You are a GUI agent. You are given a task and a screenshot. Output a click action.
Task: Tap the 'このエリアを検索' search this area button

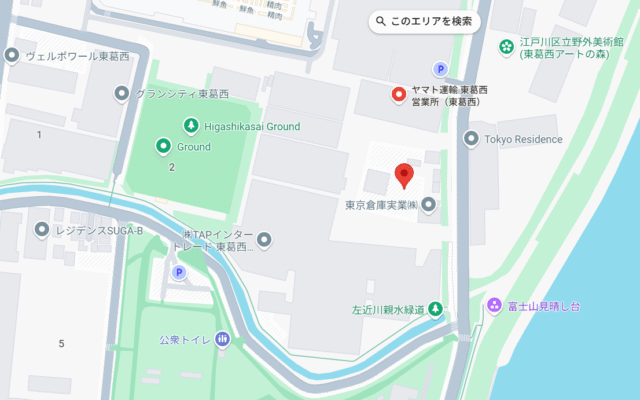(x=424, y=21)
